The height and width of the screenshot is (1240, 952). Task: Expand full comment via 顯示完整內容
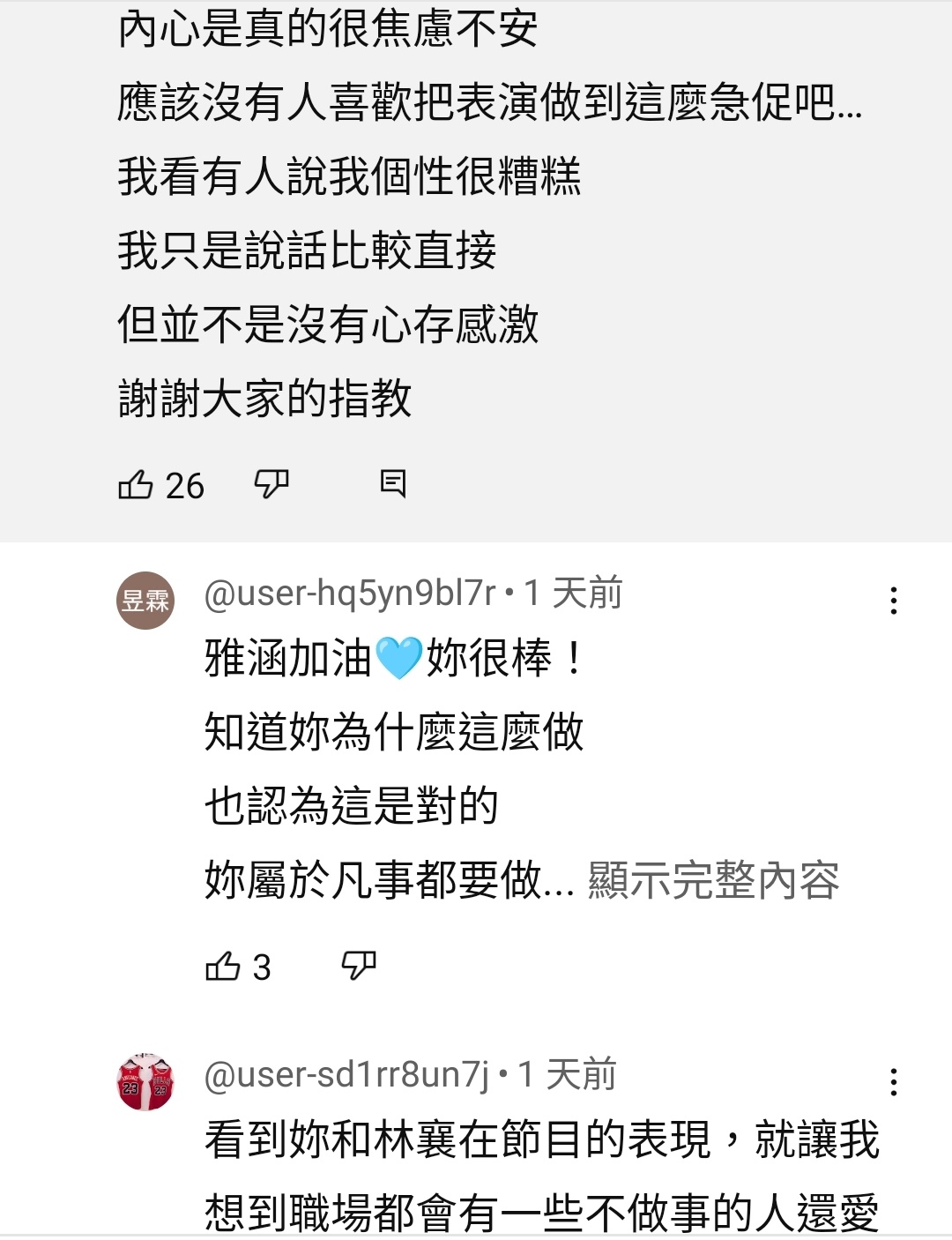(713, 880)
